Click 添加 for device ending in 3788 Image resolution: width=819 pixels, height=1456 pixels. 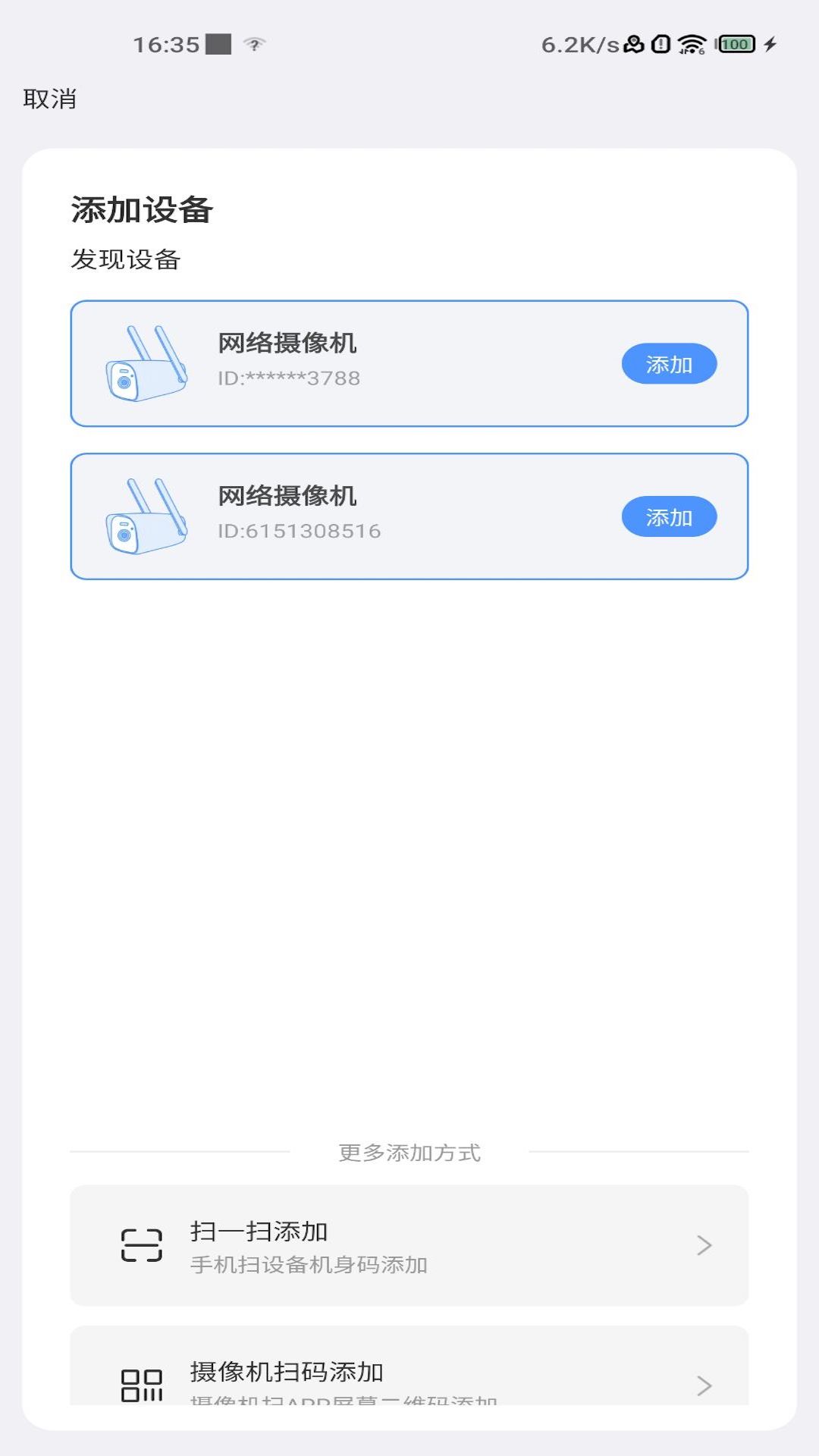pos(670,364)
